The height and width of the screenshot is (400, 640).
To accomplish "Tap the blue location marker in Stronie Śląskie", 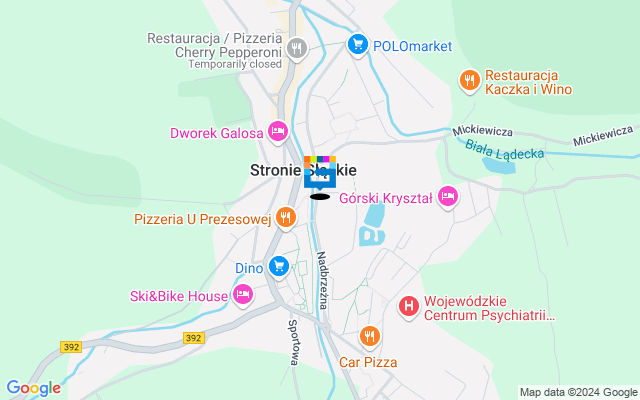I will click(320, 174).
